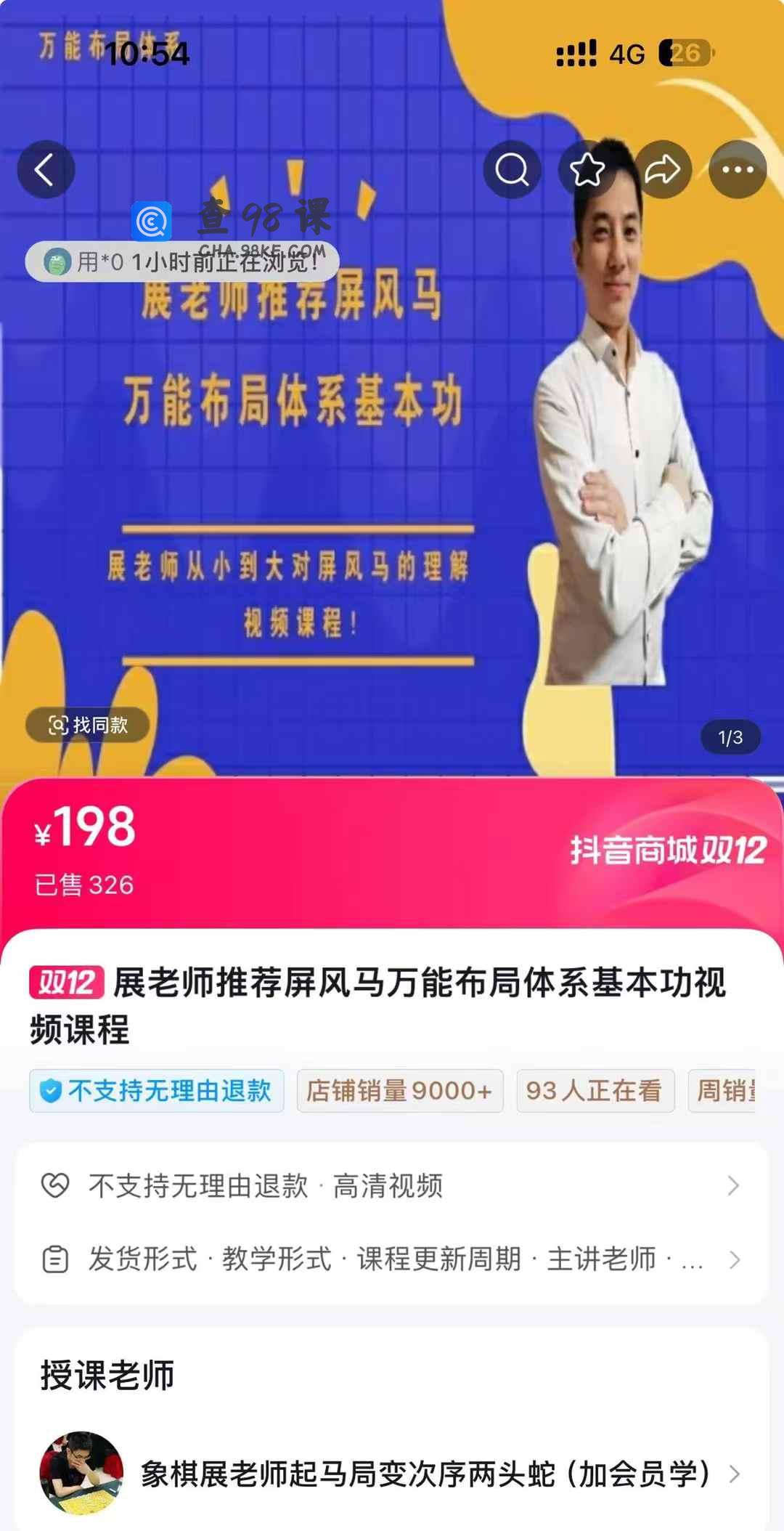This screenshot has height=1531, width=784.
Task: Tap the 找同款 find similar button
Action: (88, 725)
